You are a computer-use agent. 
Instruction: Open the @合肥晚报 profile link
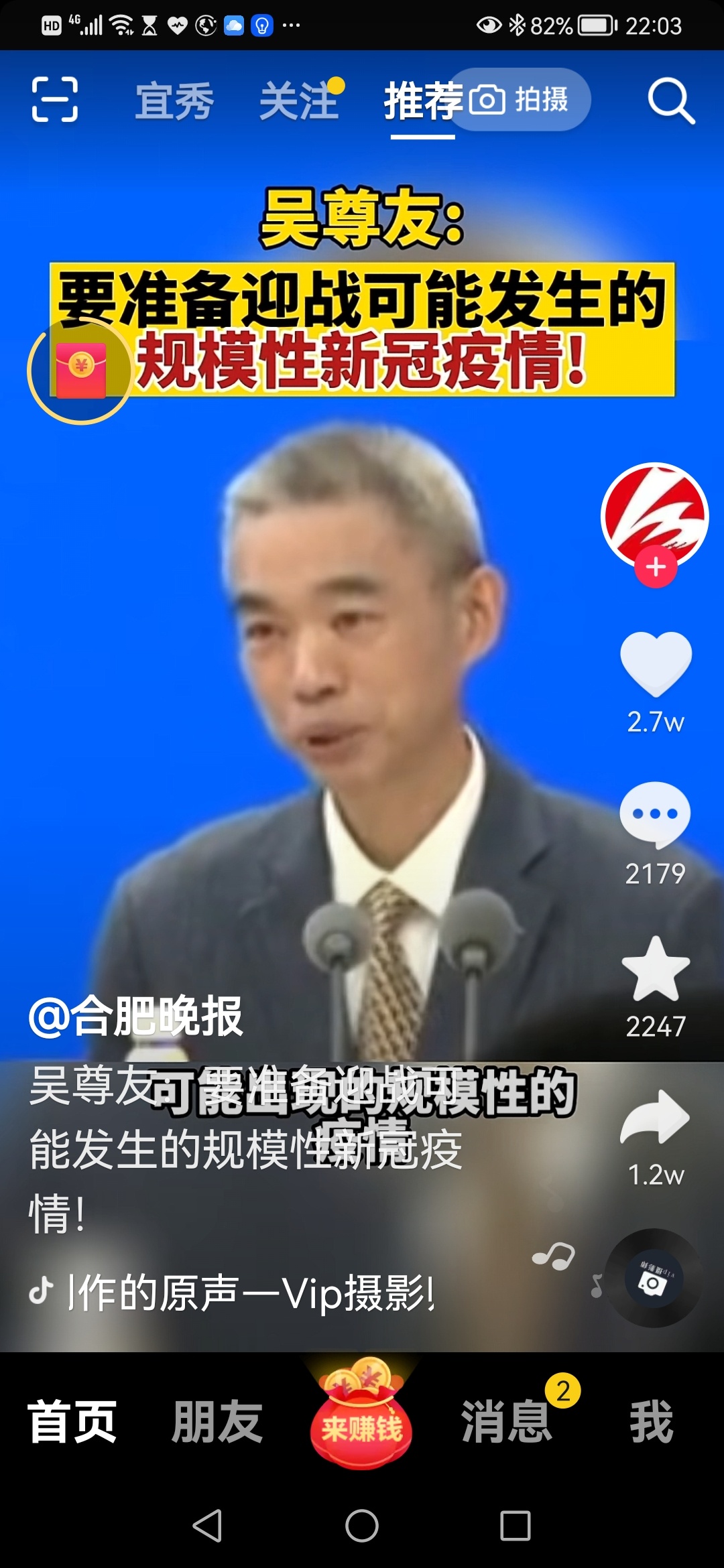click(x=135, y=1017)
